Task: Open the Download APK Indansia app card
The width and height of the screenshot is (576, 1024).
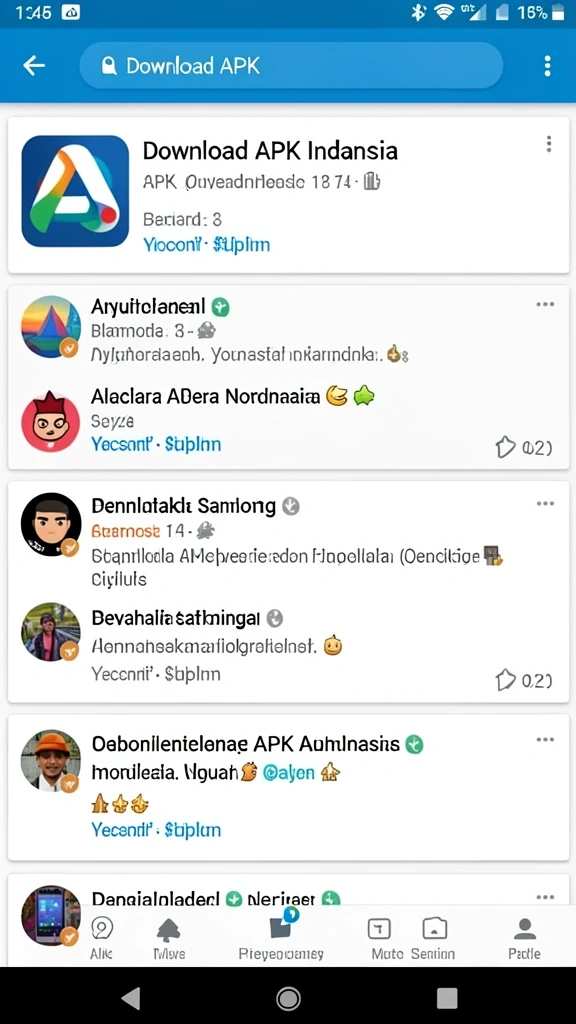Action: click(x=288, y=195)
